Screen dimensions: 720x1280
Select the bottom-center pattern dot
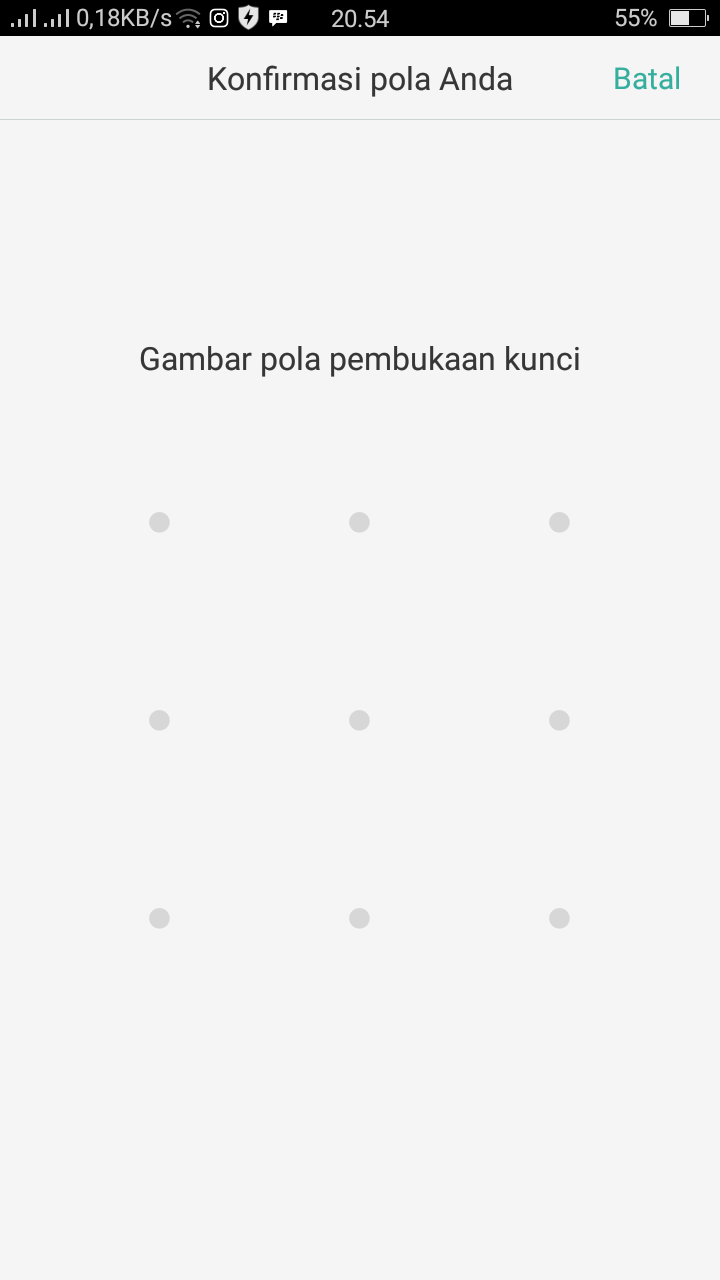tap(359, 918)
